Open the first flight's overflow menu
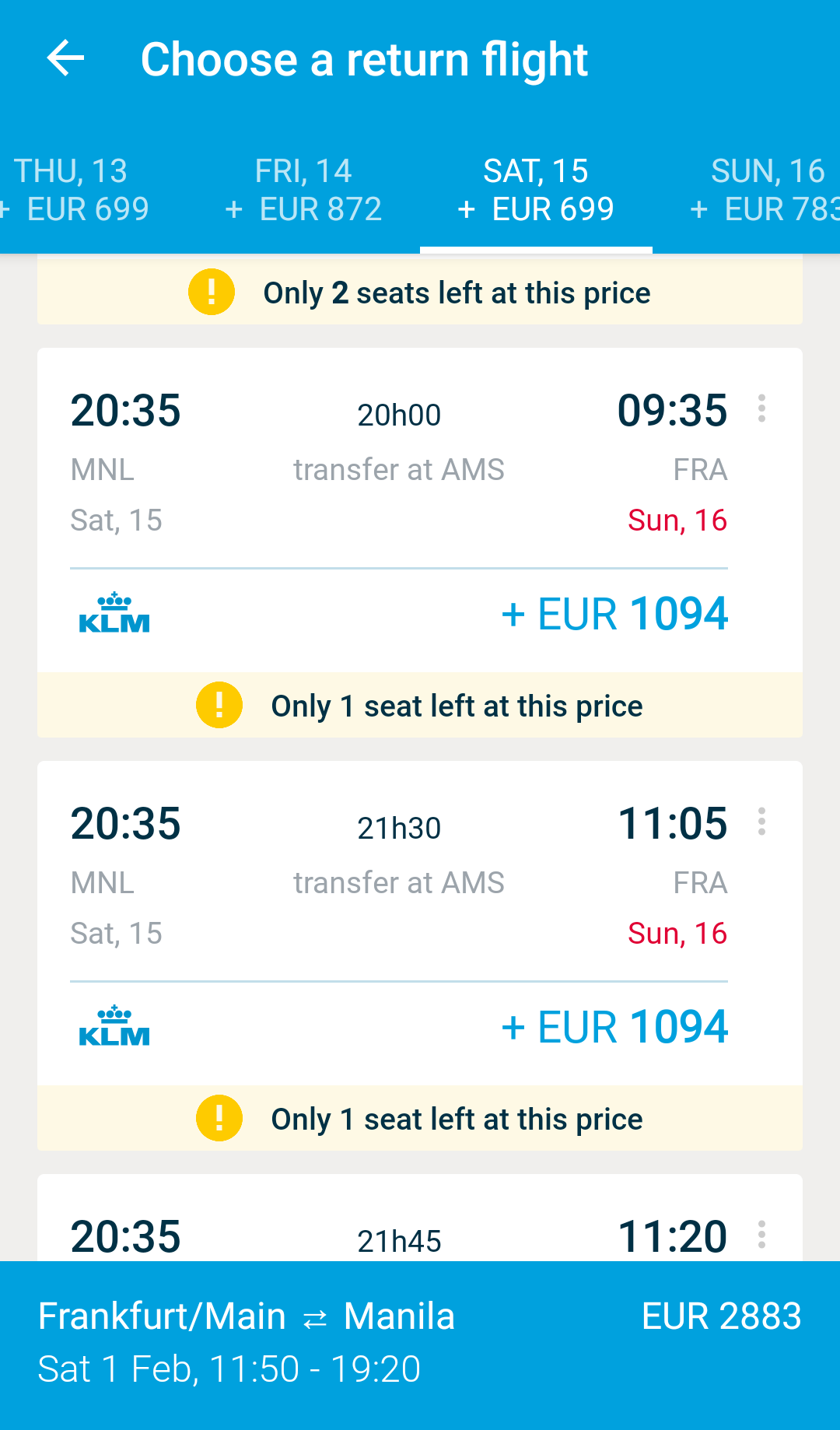This screenshot has width=840, height=1430. point(761,408)
